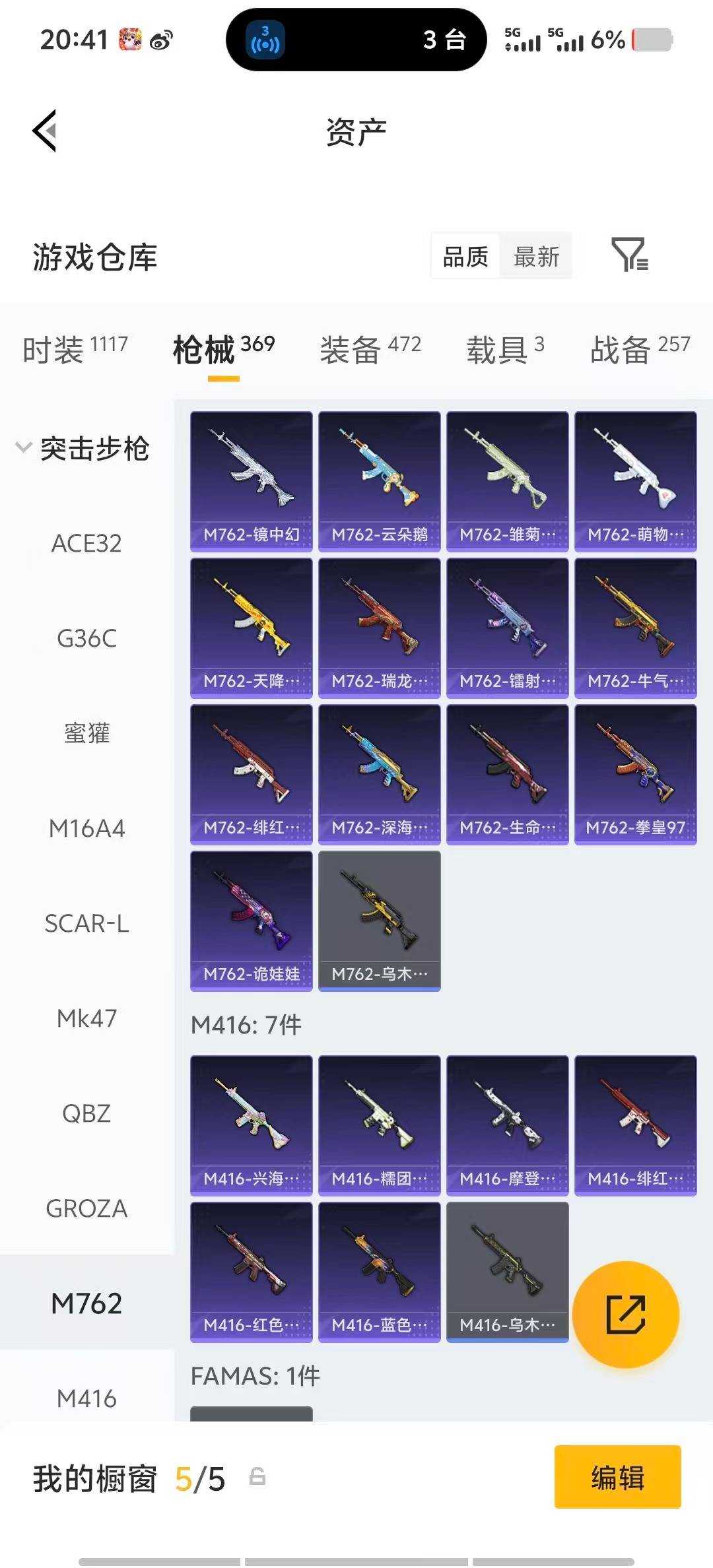
Task: Tap the yellow floating share button
Action: click(625, 1315)
